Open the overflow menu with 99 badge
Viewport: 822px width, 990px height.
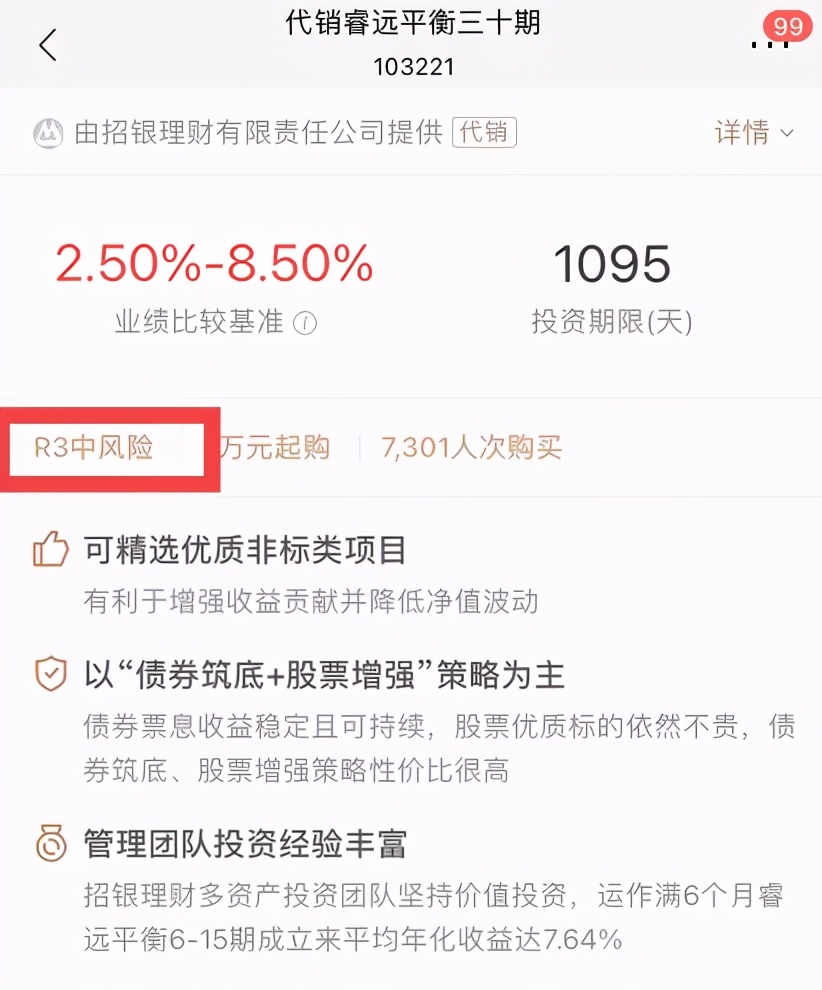(768, 44)
